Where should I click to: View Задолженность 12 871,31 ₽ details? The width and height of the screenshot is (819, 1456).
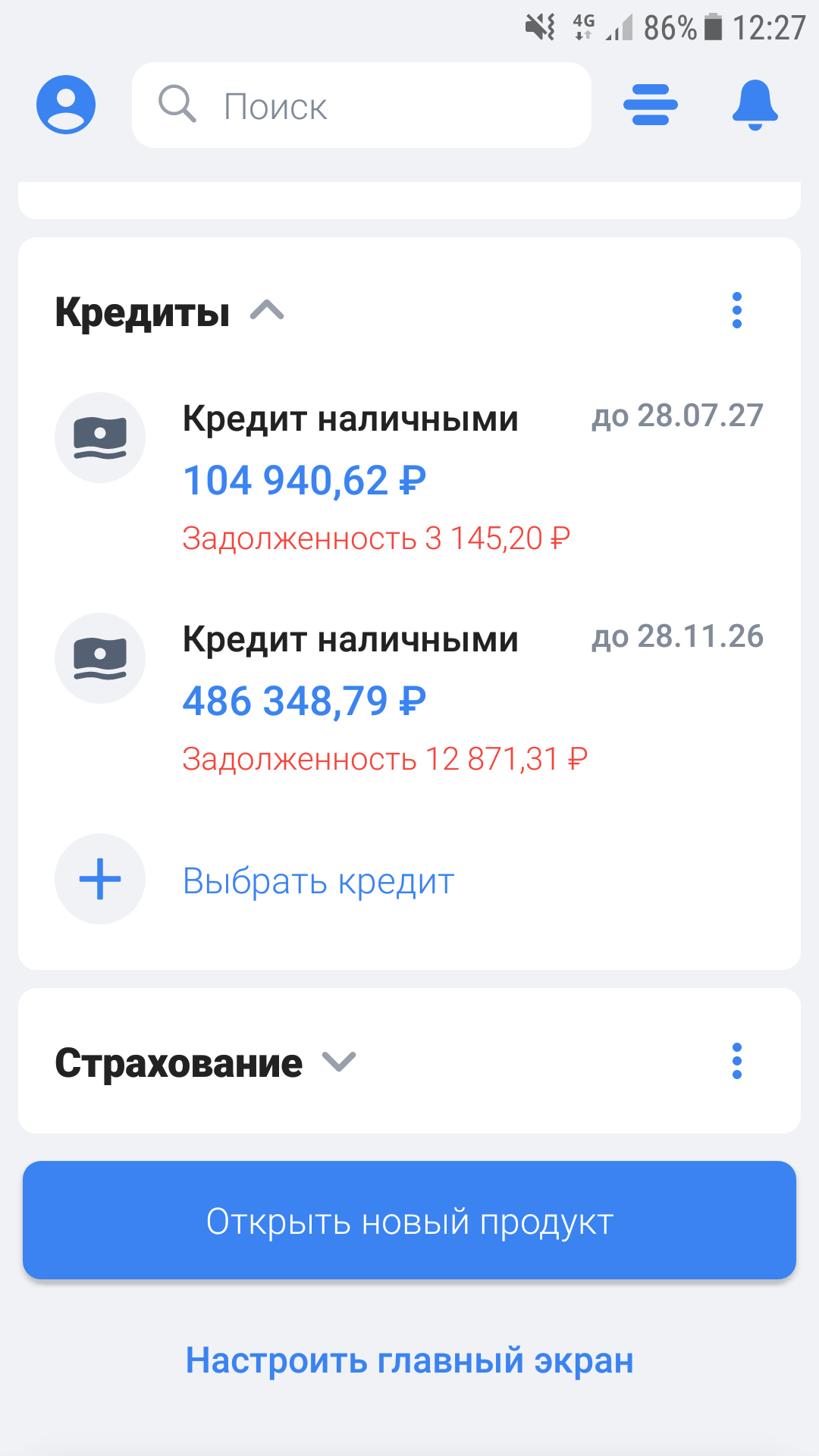385,757
